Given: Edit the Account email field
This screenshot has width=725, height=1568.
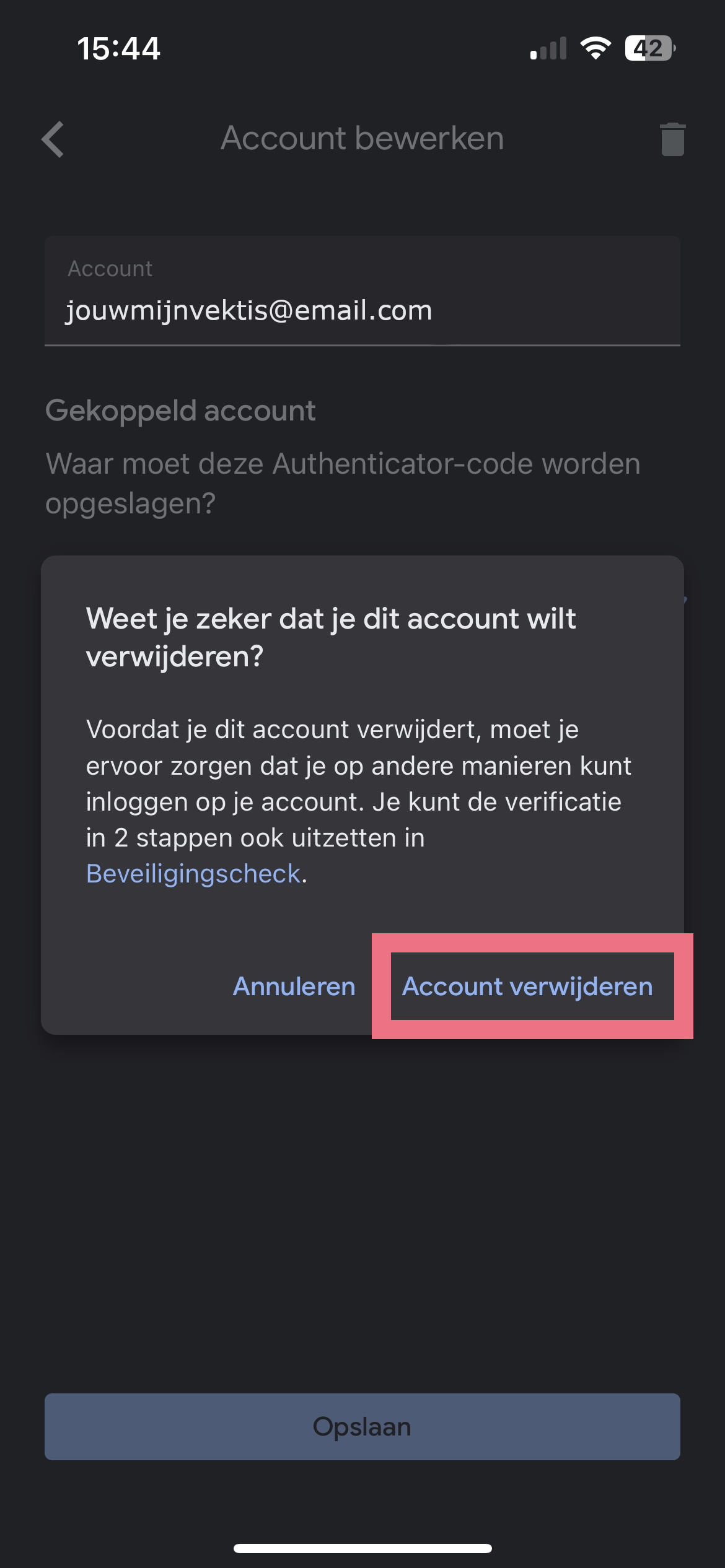Looking at the screenshot, I should click(362, 310).
